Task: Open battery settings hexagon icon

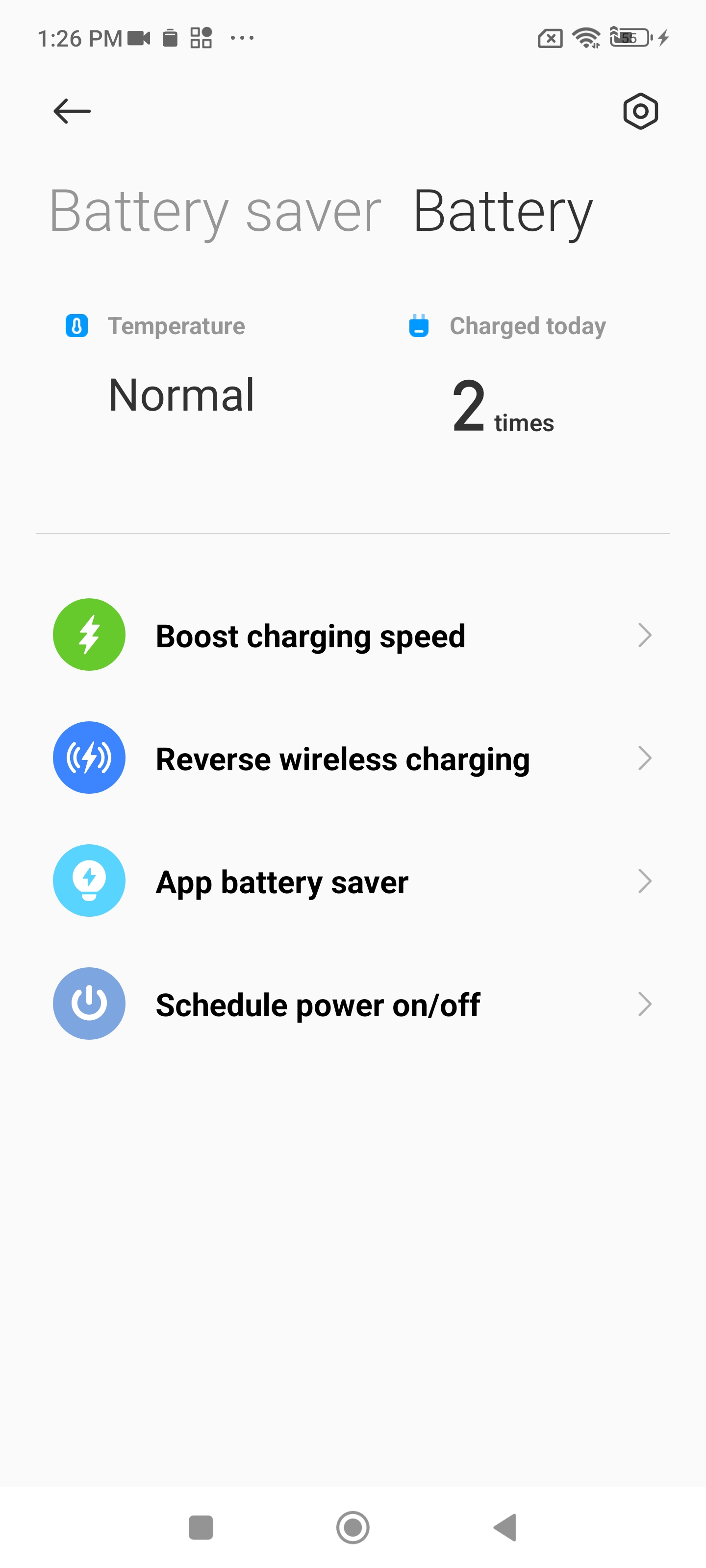Action: [x=640, y=111]
